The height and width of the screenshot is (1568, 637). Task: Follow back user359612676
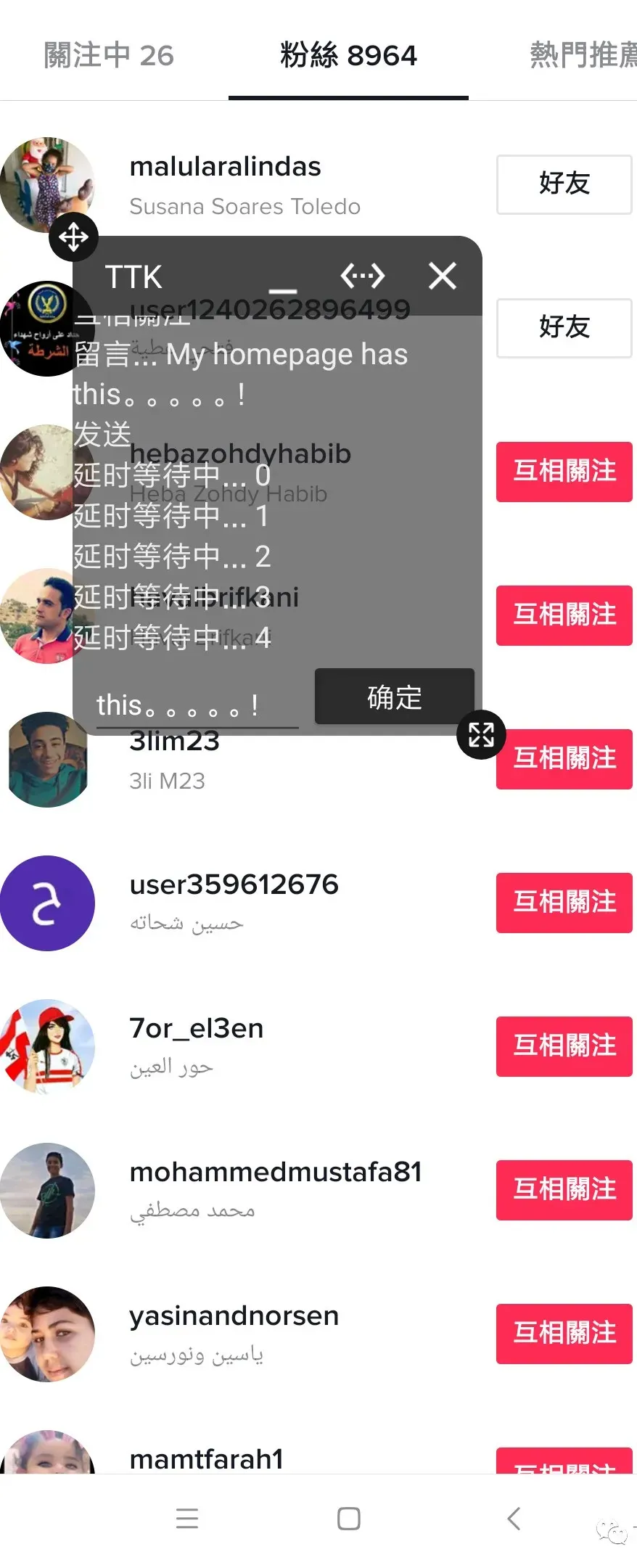point(564,903)
